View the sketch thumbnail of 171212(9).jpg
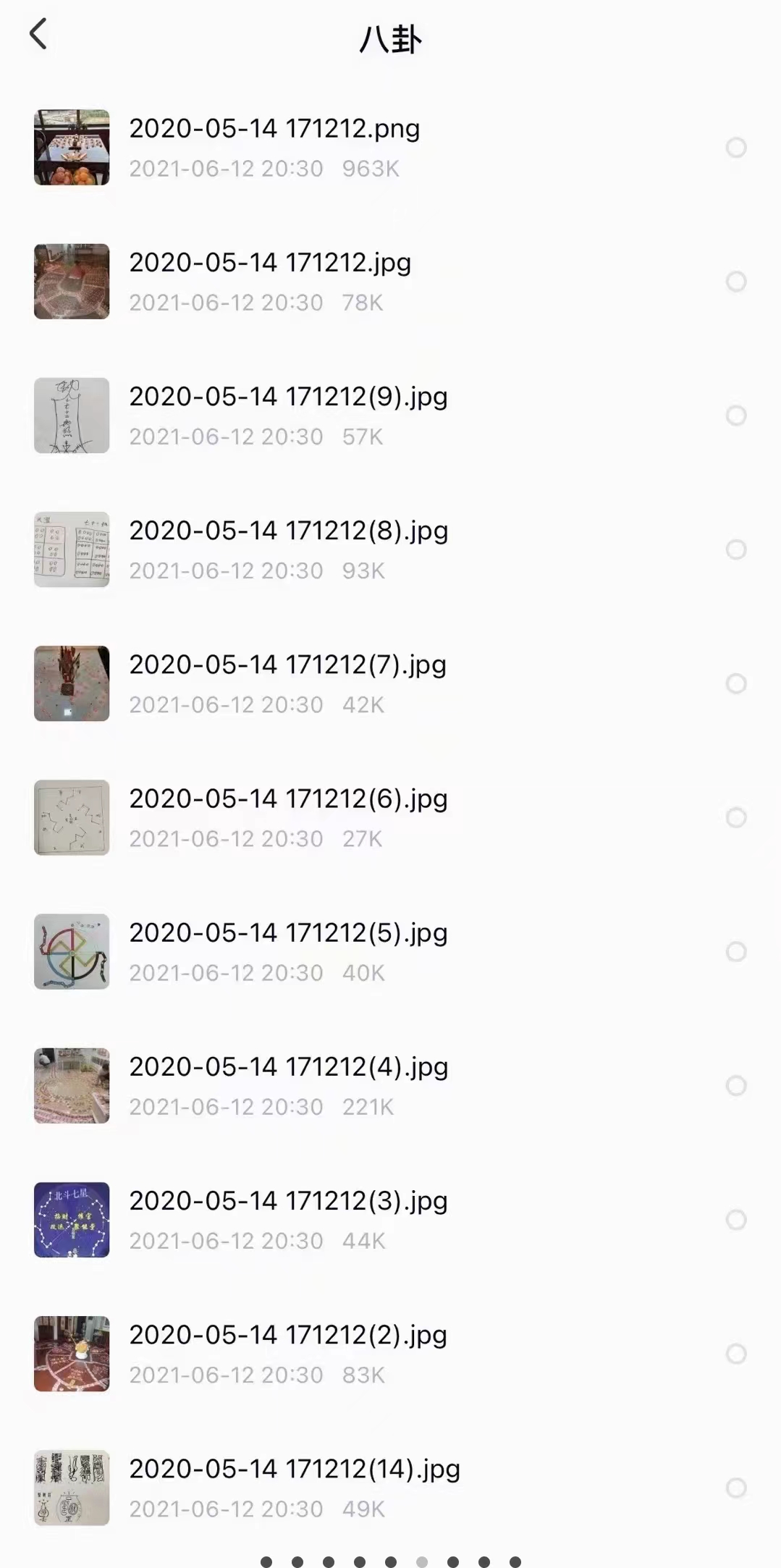Viewport: 781px width, 1568px height. tap(71, 416)
